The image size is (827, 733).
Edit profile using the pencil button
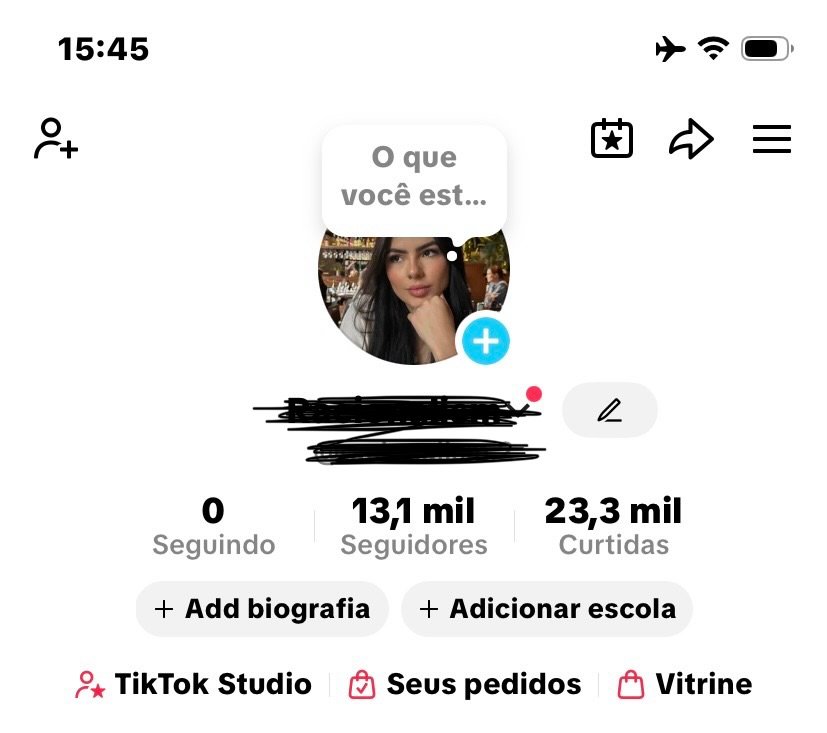(x=609, y=410)
